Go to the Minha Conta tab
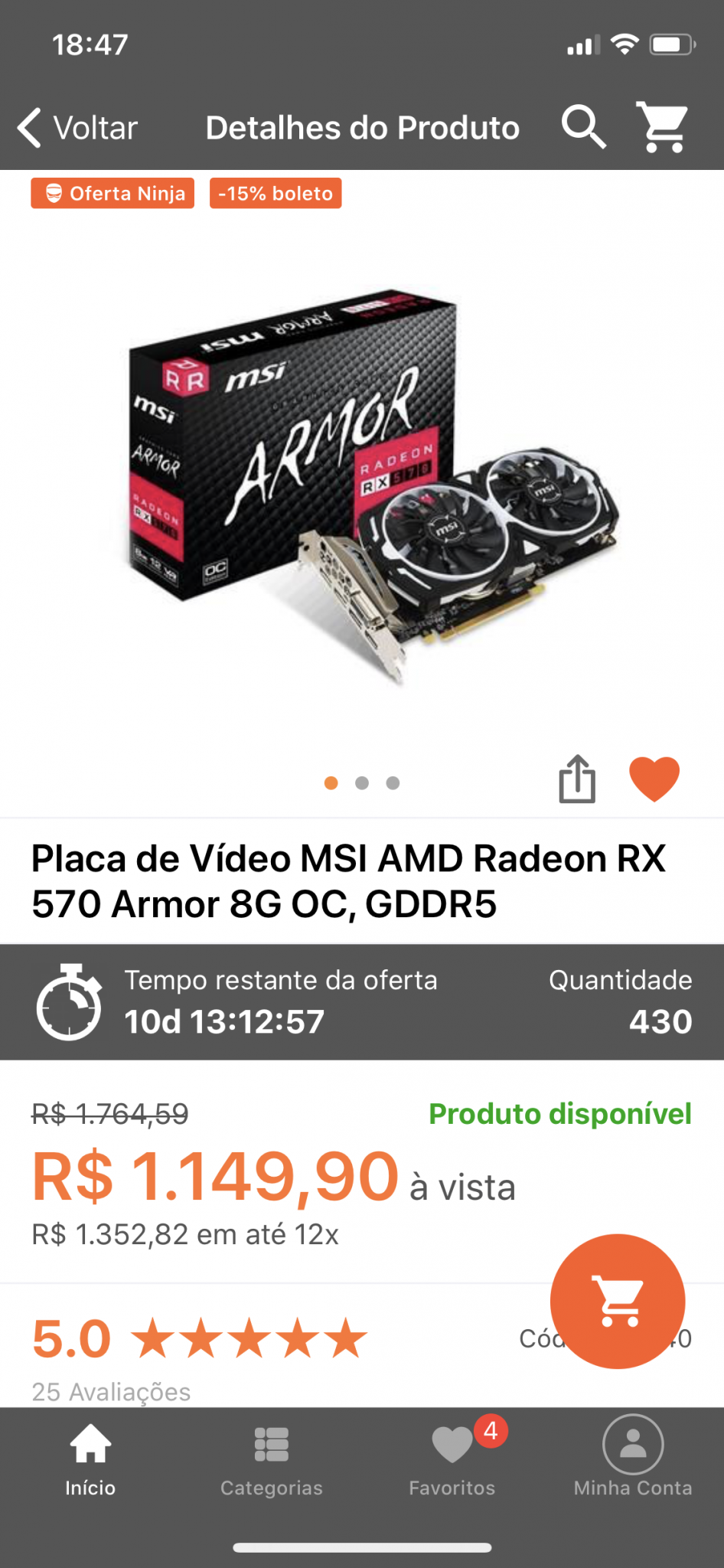The image size is (724, 1568). (x=633, y=1457)
